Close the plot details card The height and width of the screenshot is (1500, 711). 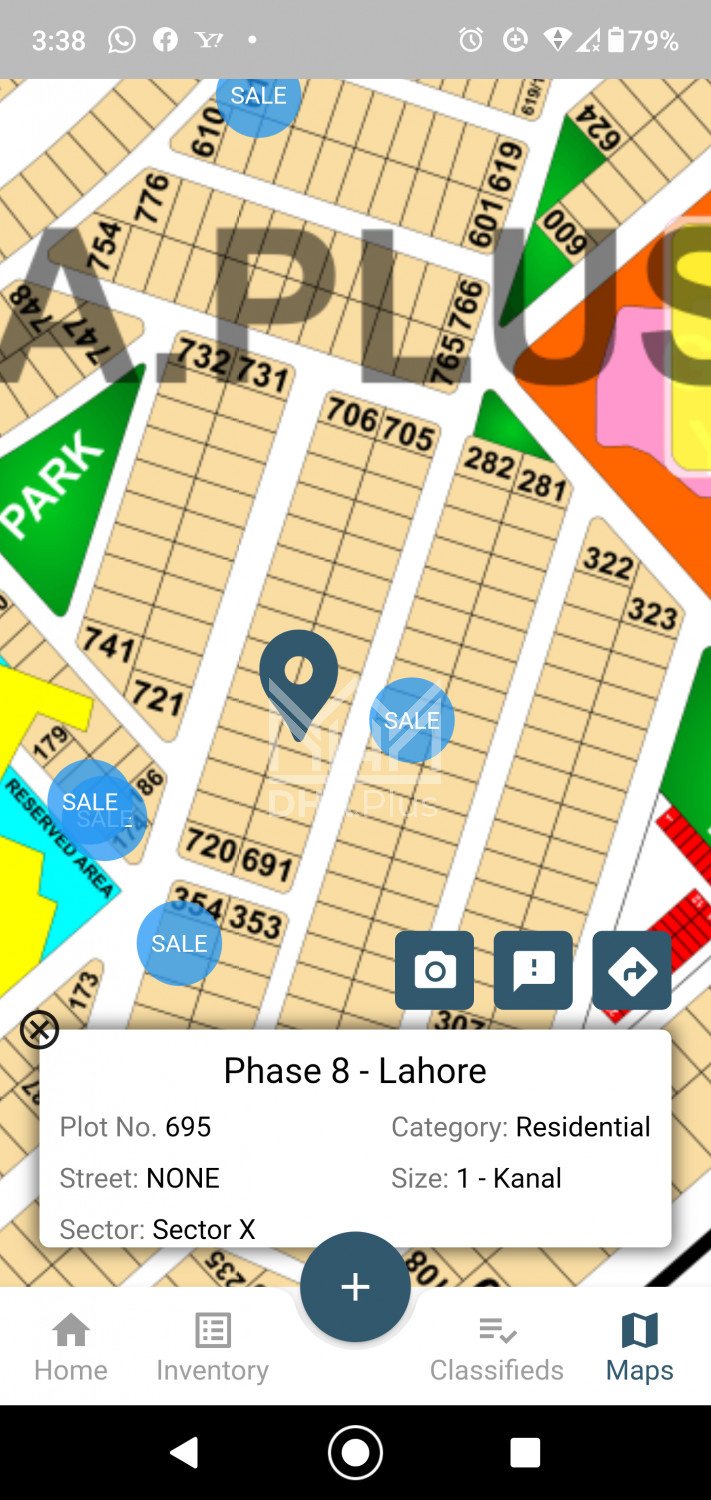click(x=39, y=1029)
